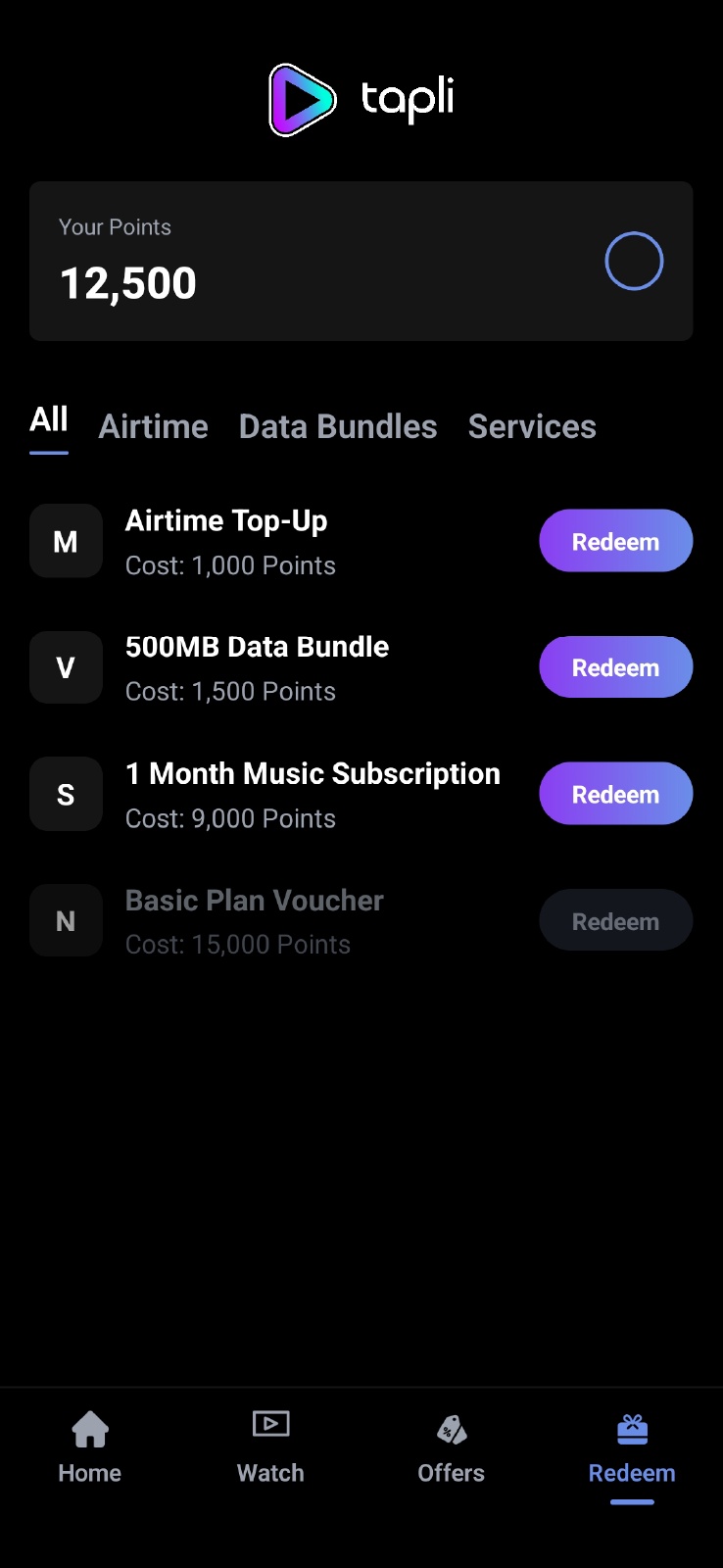Tap the Redeem tab in bottom navigation
Image resolution: width=723 pixels, height=1568 pixels.
[632, 1447]
